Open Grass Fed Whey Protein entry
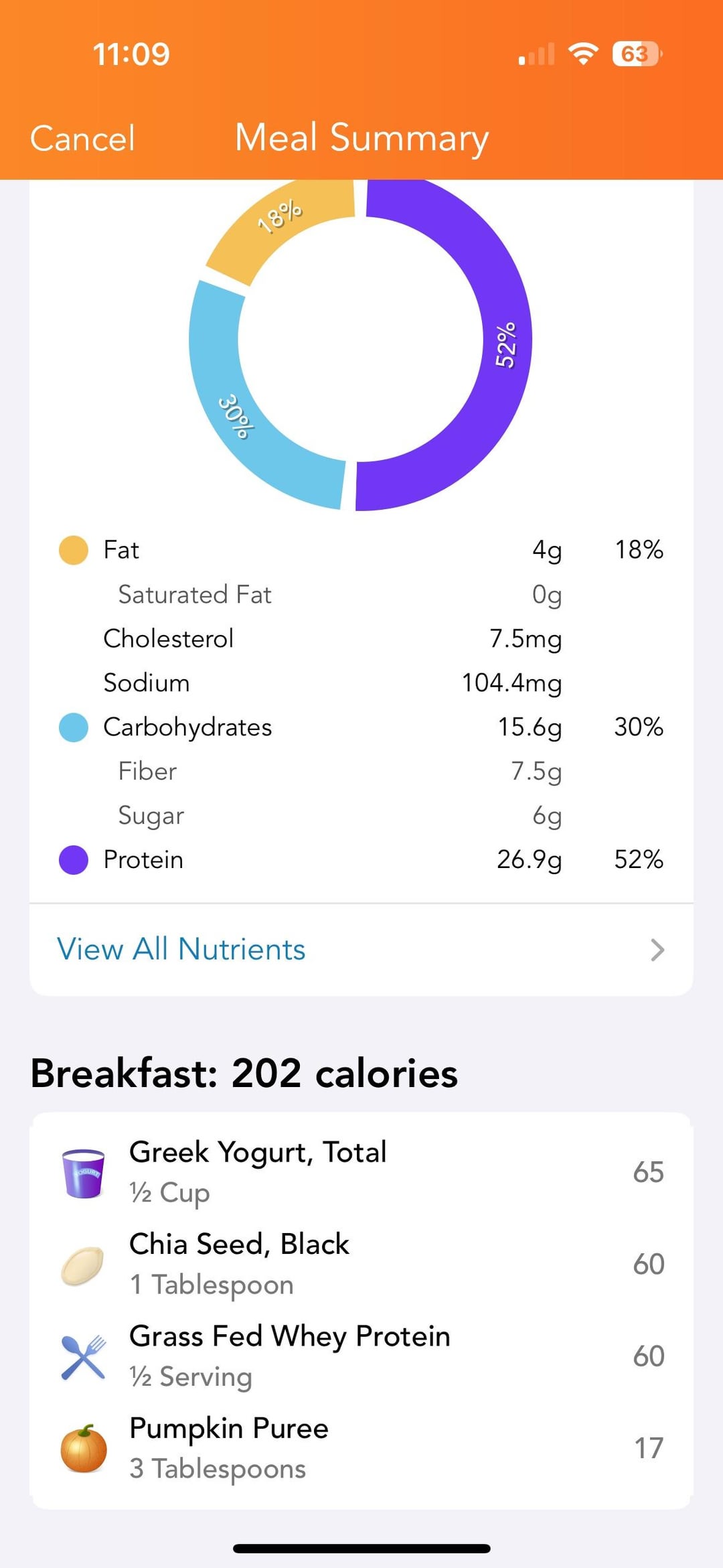Viewport: 723px width, 1568px height. tap(361, 1356)
